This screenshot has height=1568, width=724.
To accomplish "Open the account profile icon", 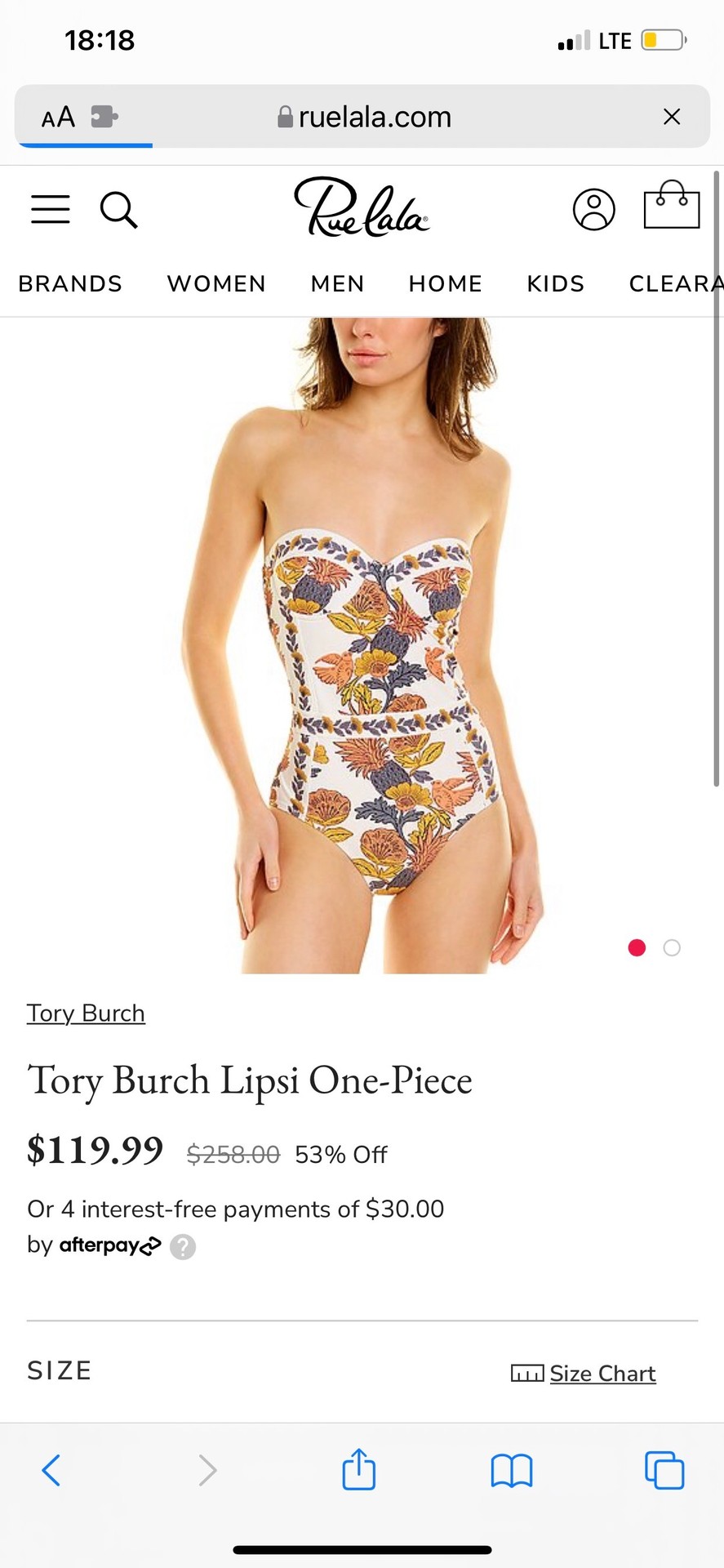I will pos(593,210).
